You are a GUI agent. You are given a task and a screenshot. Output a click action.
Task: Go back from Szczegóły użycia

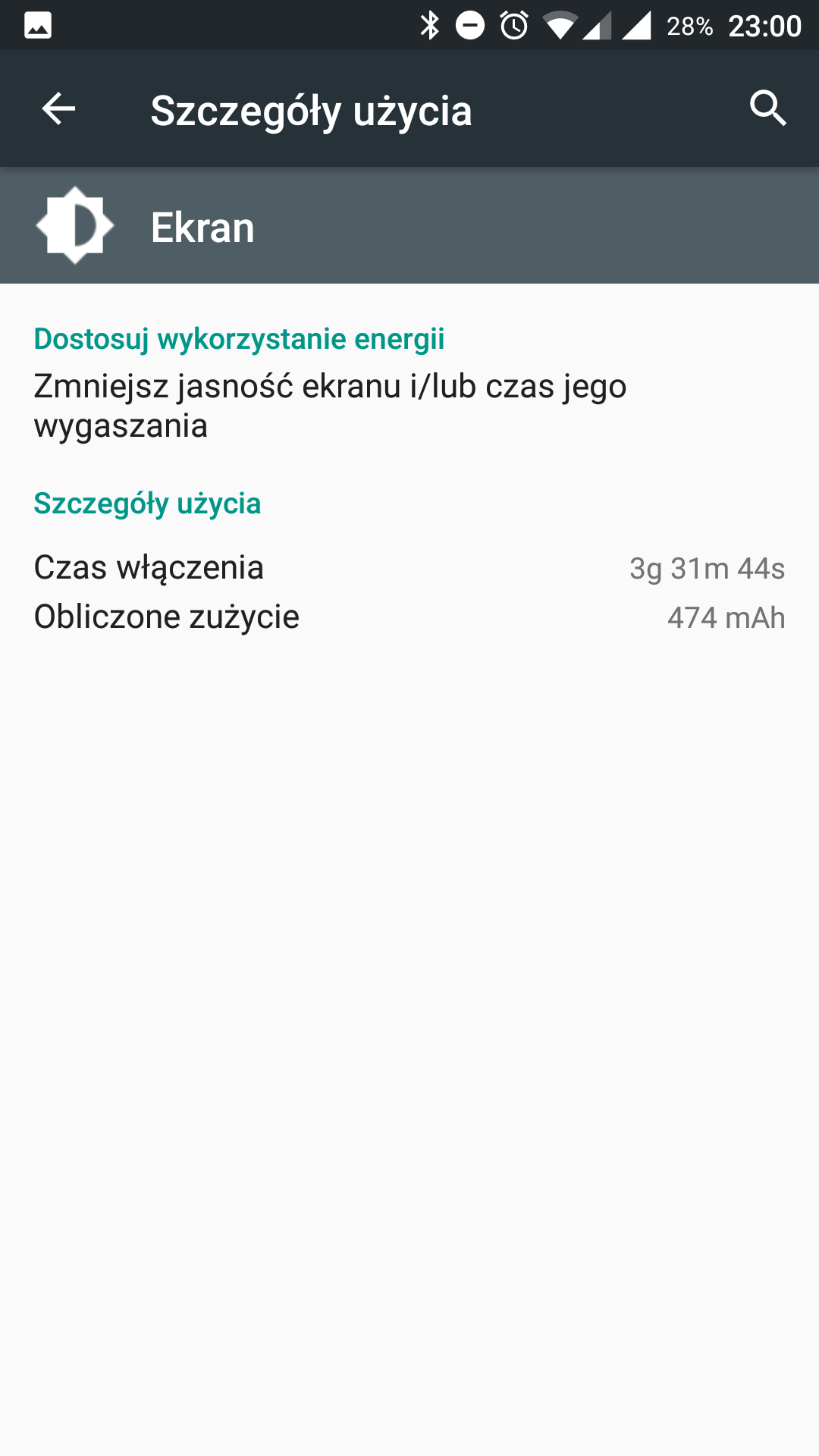pos(58,109)
